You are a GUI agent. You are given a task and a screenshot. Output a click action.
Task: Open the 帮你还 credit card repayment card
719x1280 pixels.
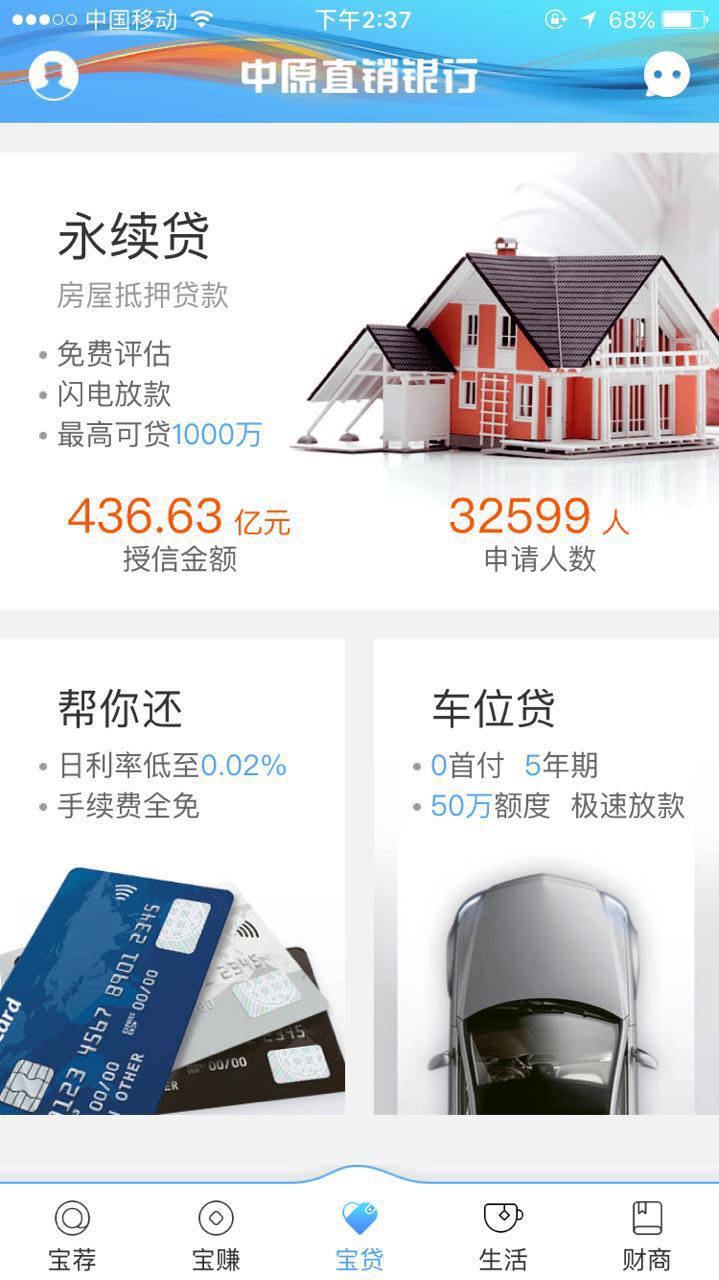coord(172,876)
